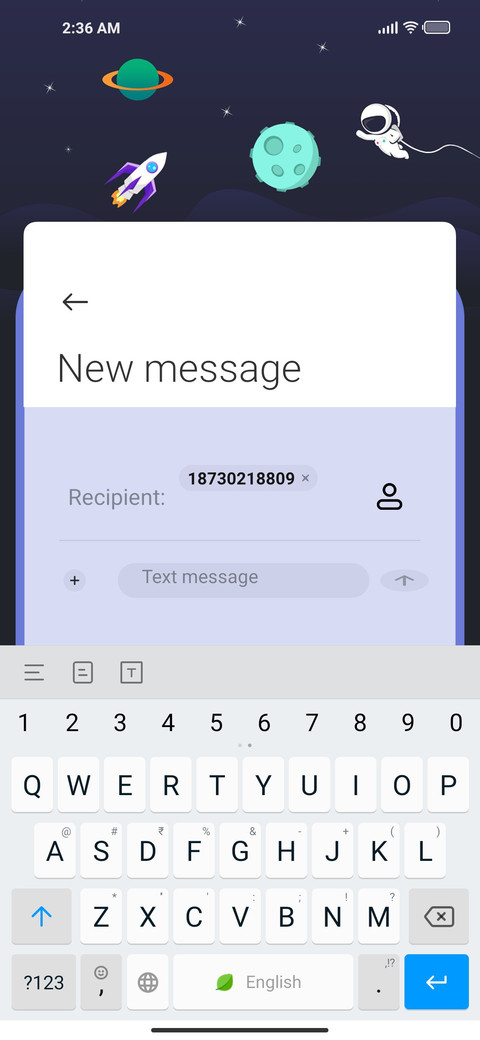Open the keyboard clipboard icon
Screen dimensions: 480x1040
(83, 673)
